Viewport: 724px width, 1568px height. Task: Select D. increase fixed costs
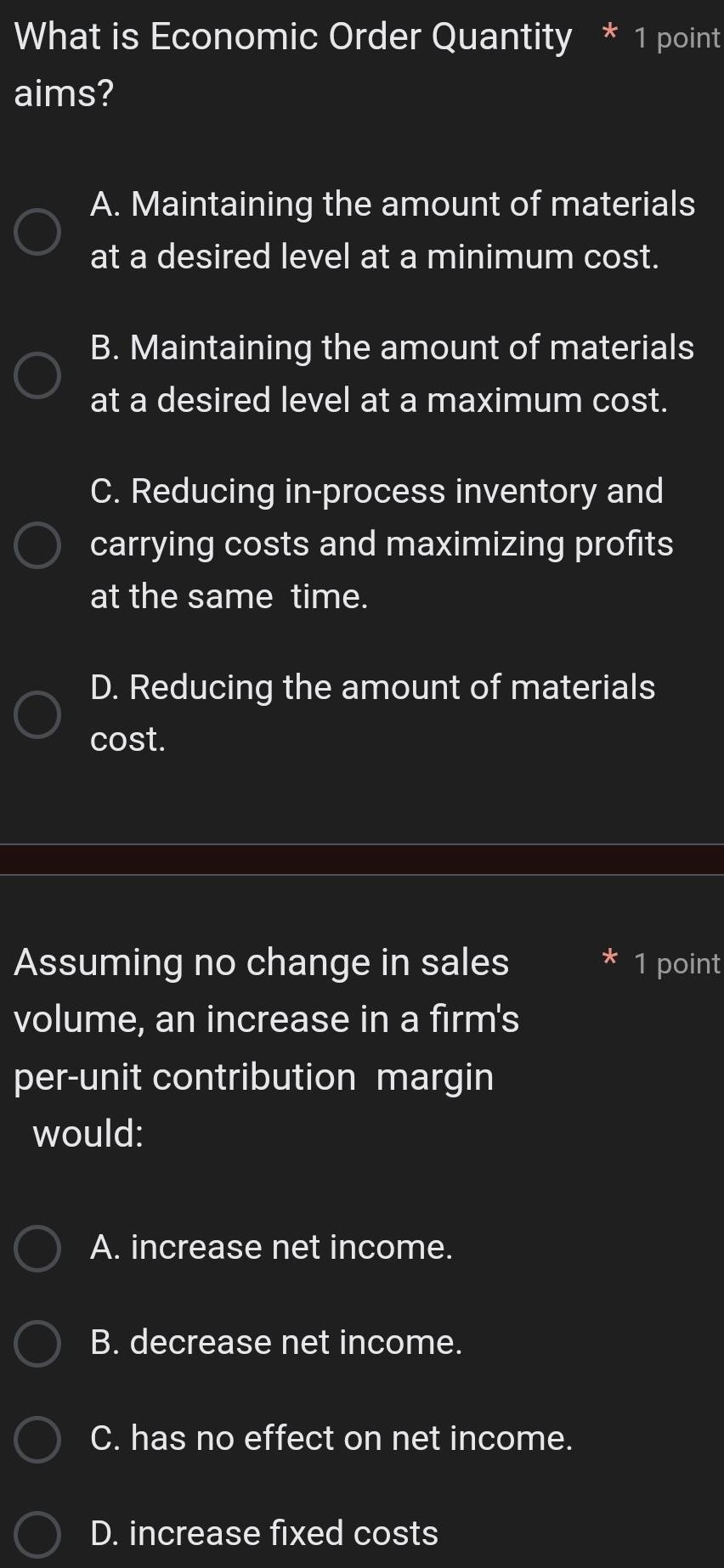click(x=37, y=1534)
